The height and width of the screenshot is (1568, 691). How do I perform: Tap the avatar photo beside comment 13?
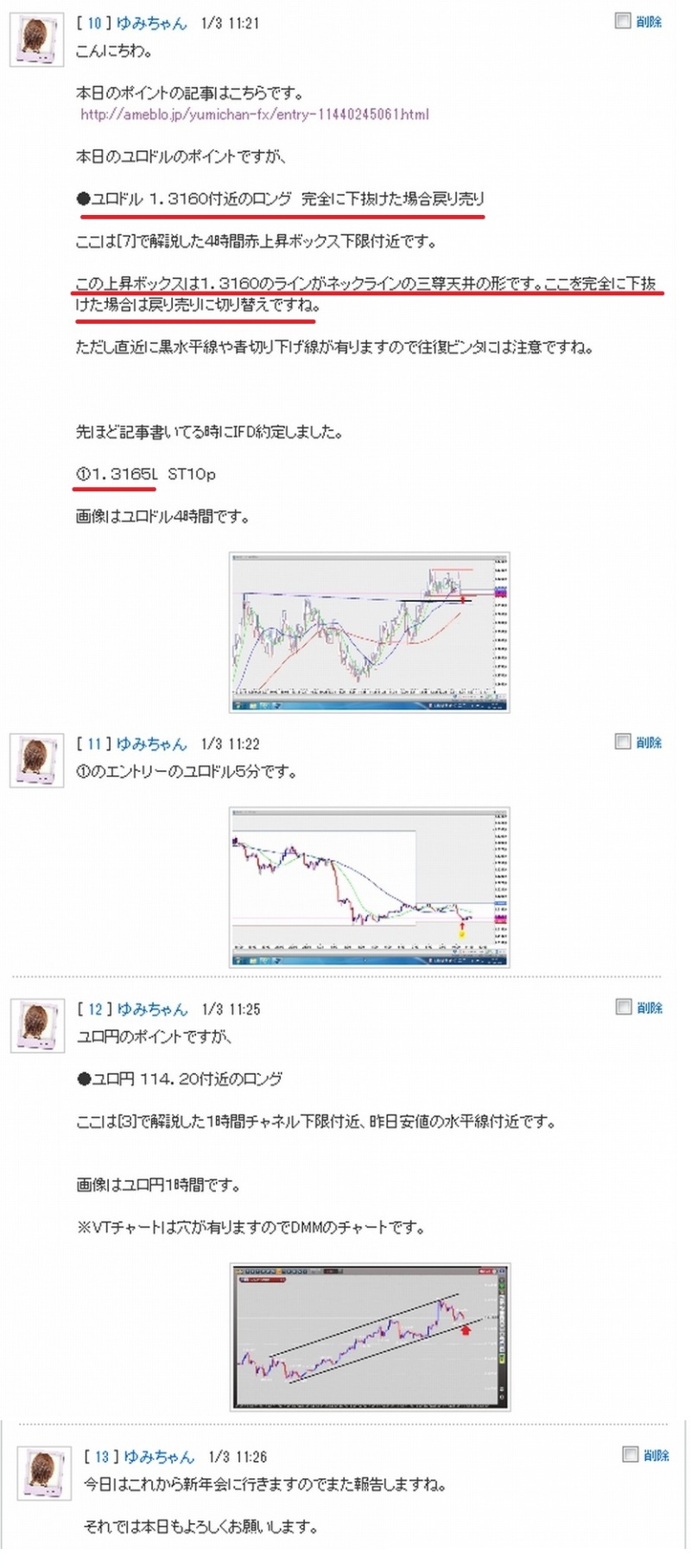tap(44, 1473)
